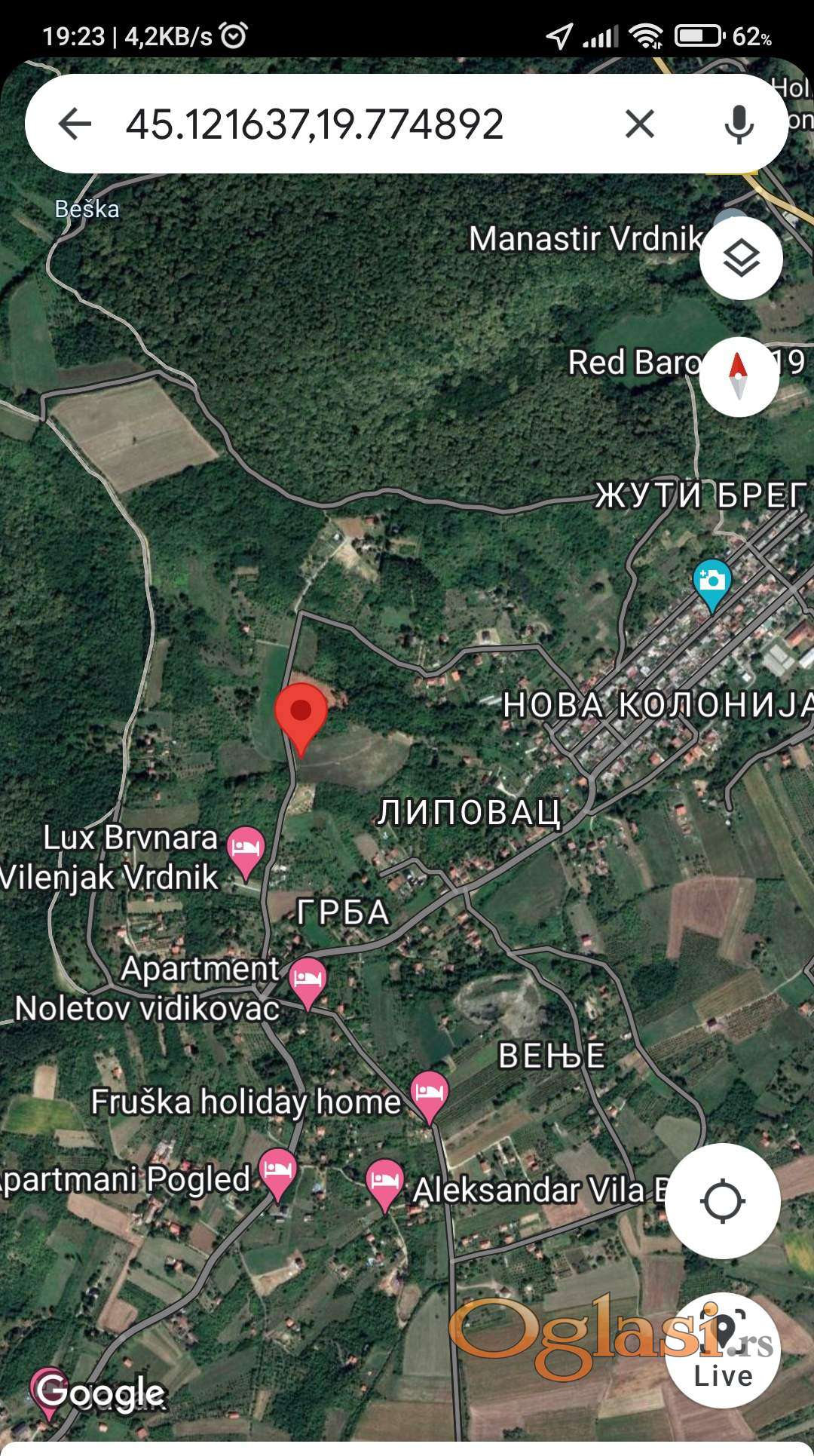Select Fruška holiday home marker
The height and width of the screenshot is (1456, 814).
click(429, 1095)
